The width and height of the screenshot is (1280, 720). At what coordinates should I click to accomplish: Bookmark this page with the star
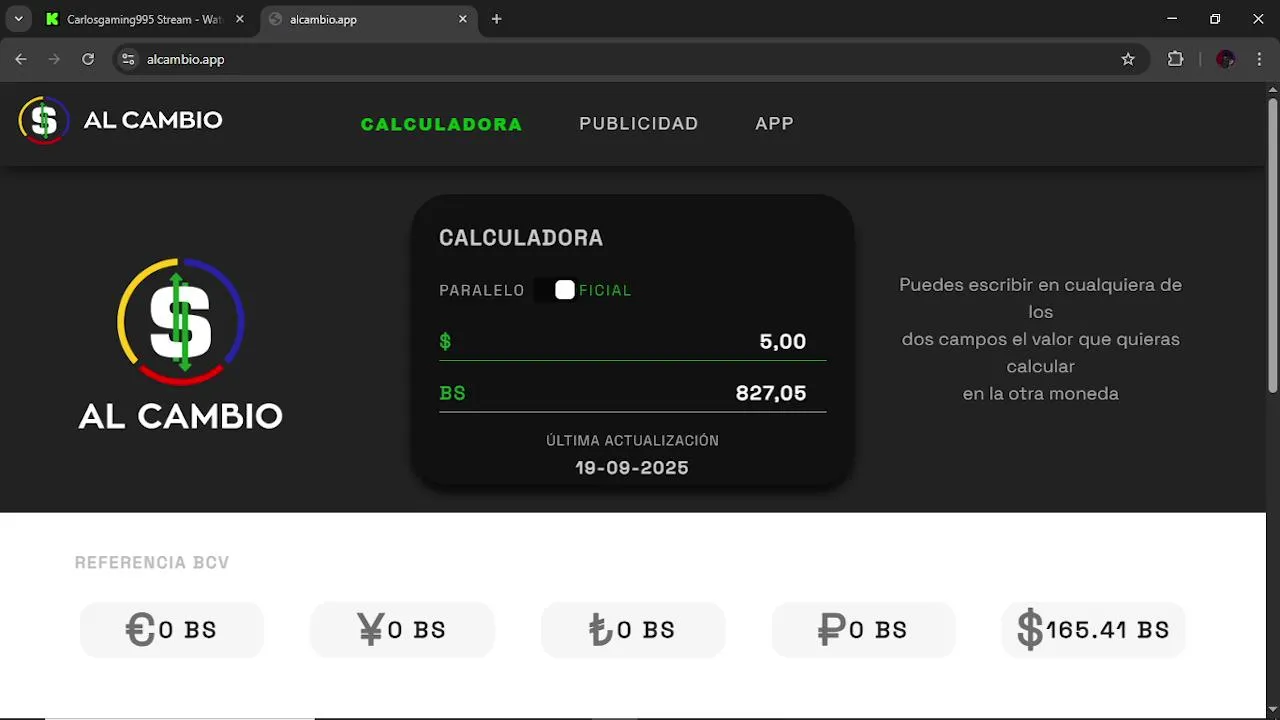click(x=1128, y=59)
